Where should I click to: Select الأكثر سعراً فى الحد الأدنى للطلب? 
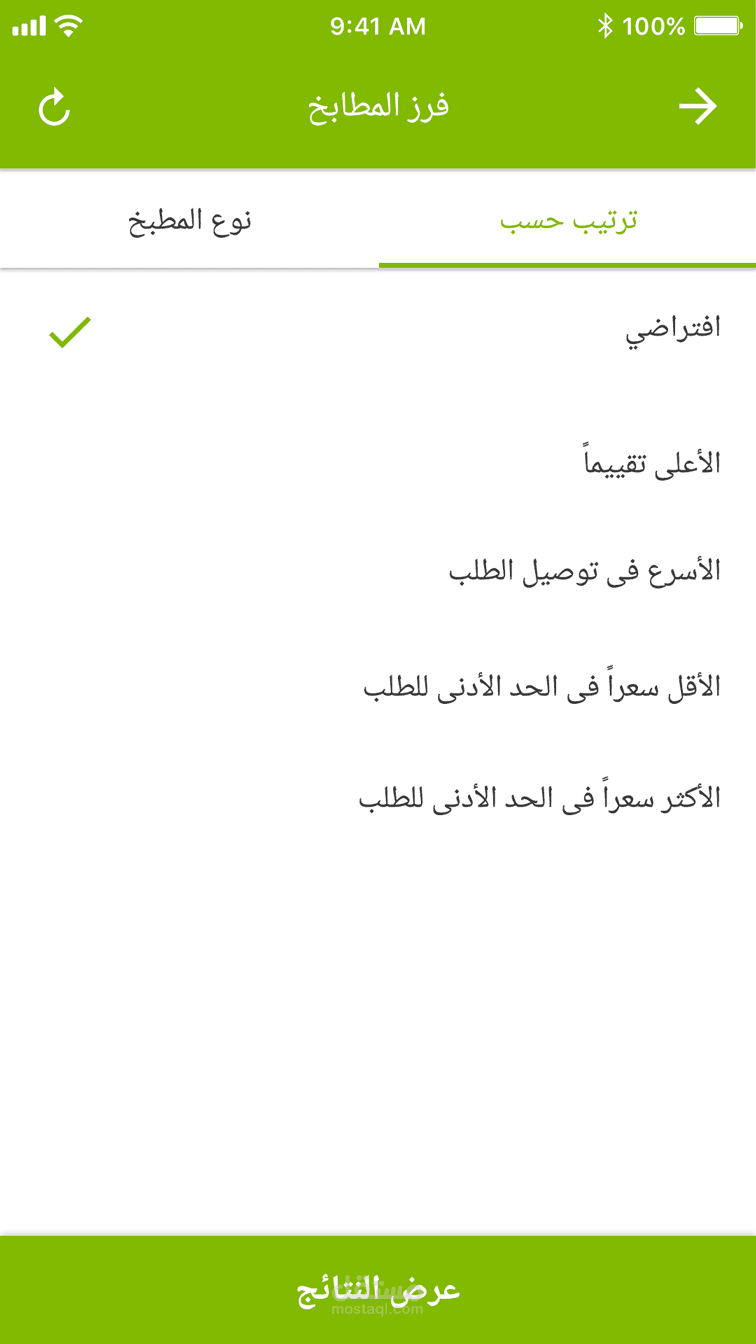[x=378, y=798]
